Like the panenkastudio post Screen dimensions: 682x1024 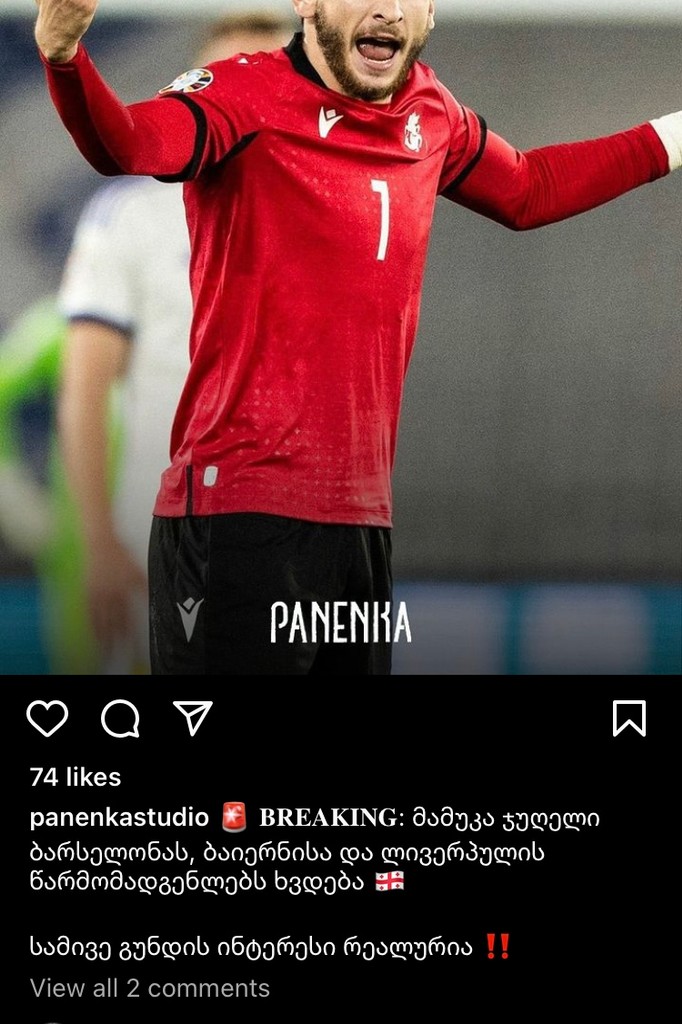point(47,718)
